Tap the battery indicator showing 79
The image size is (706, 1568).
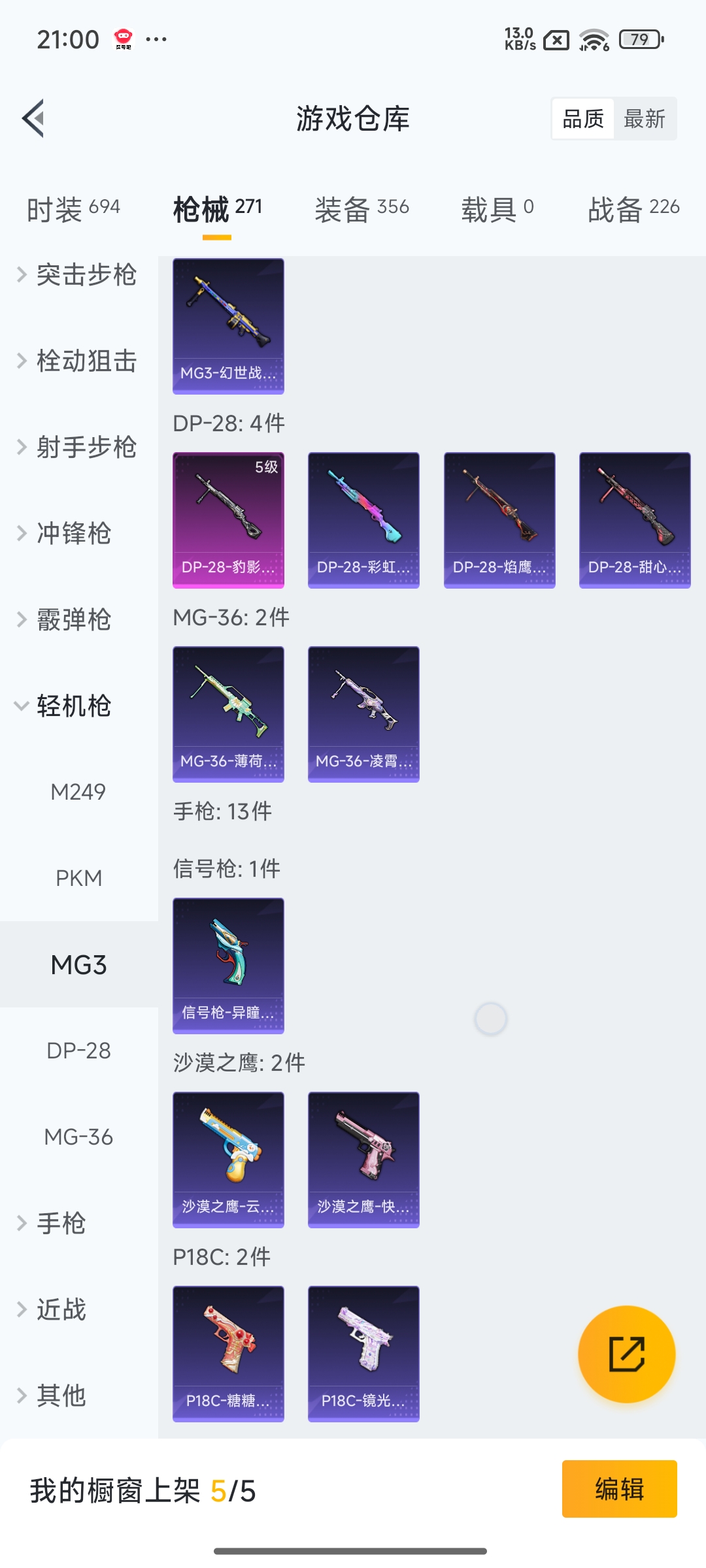point(639,40)
